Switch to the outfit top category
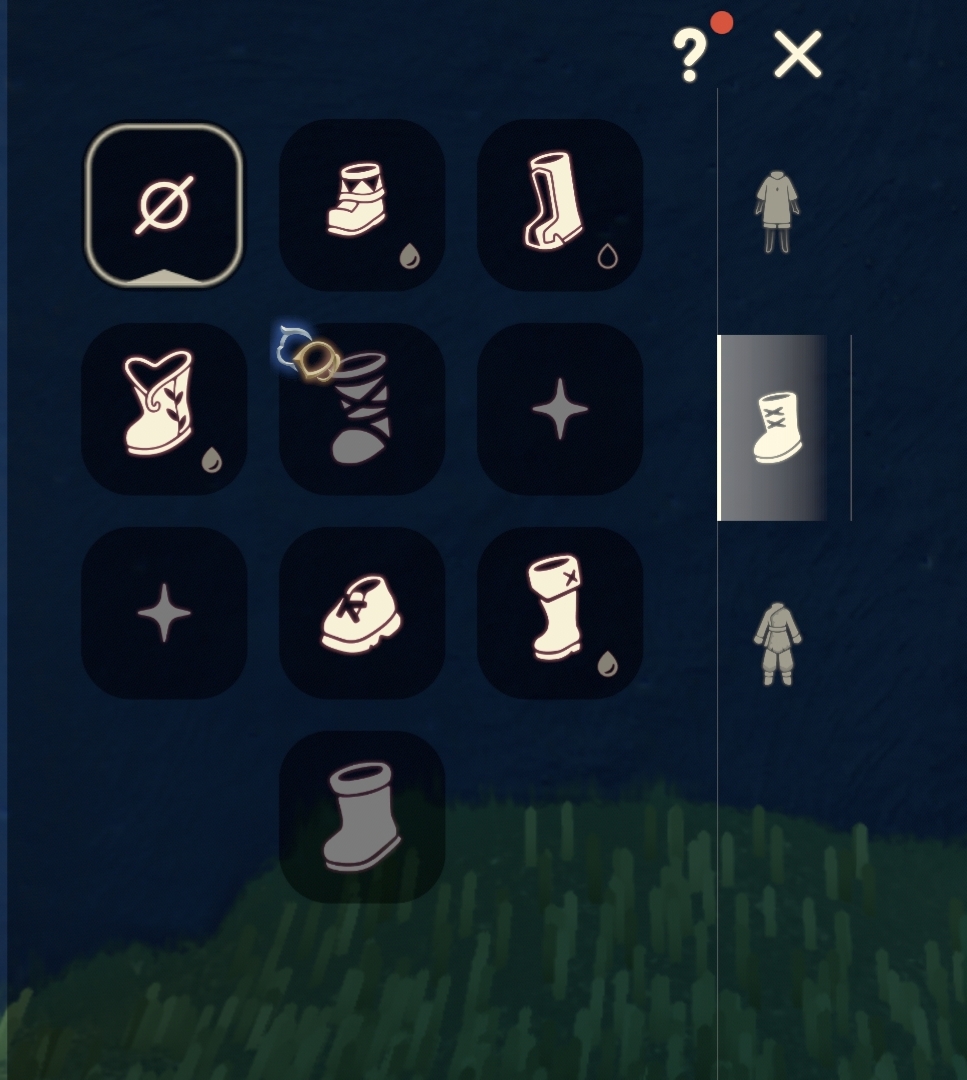The height and width of the screenshot is (1080, 967). (x=777, y=211)
